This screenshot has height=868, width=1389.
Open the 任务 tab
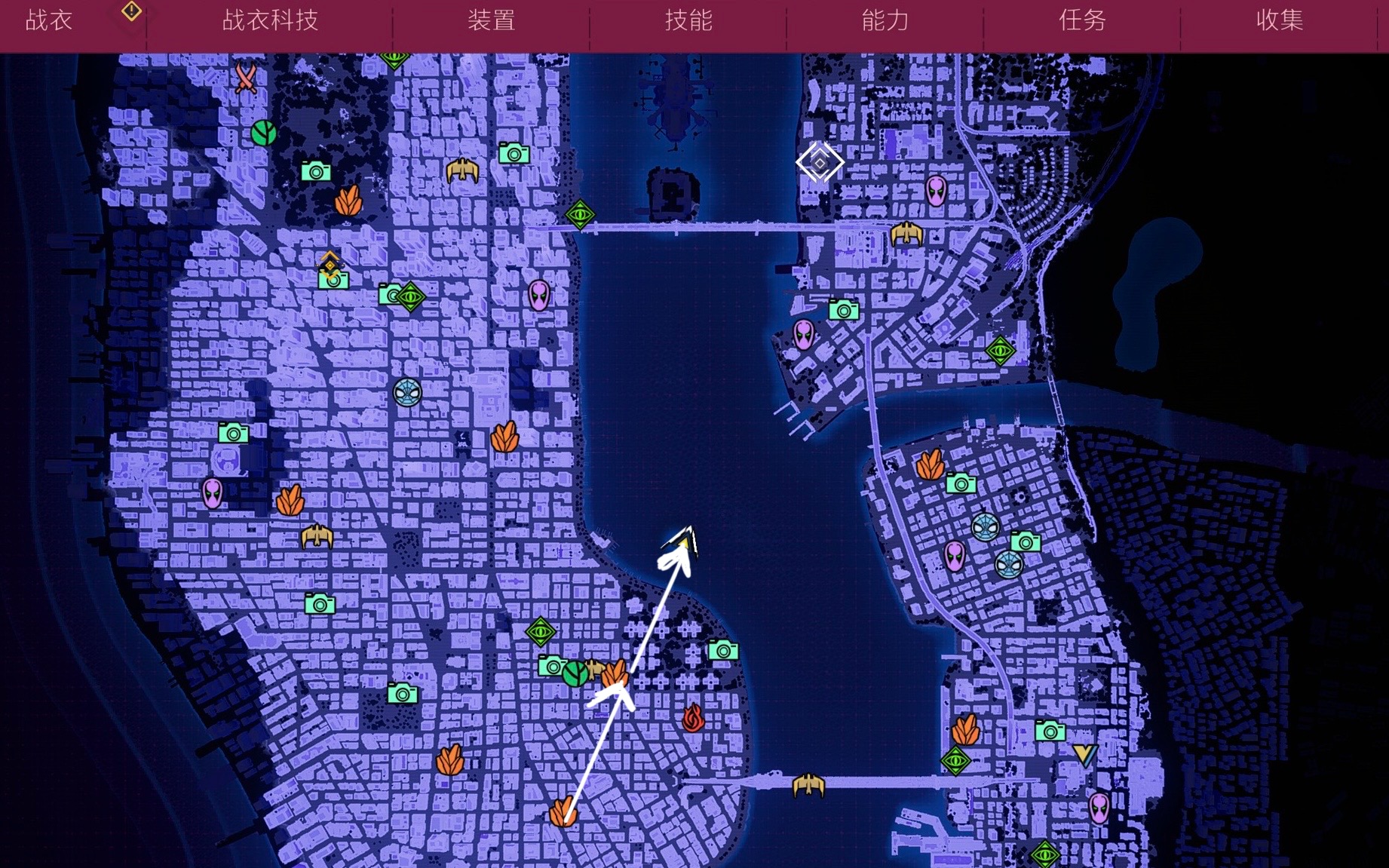(1082, 20)
